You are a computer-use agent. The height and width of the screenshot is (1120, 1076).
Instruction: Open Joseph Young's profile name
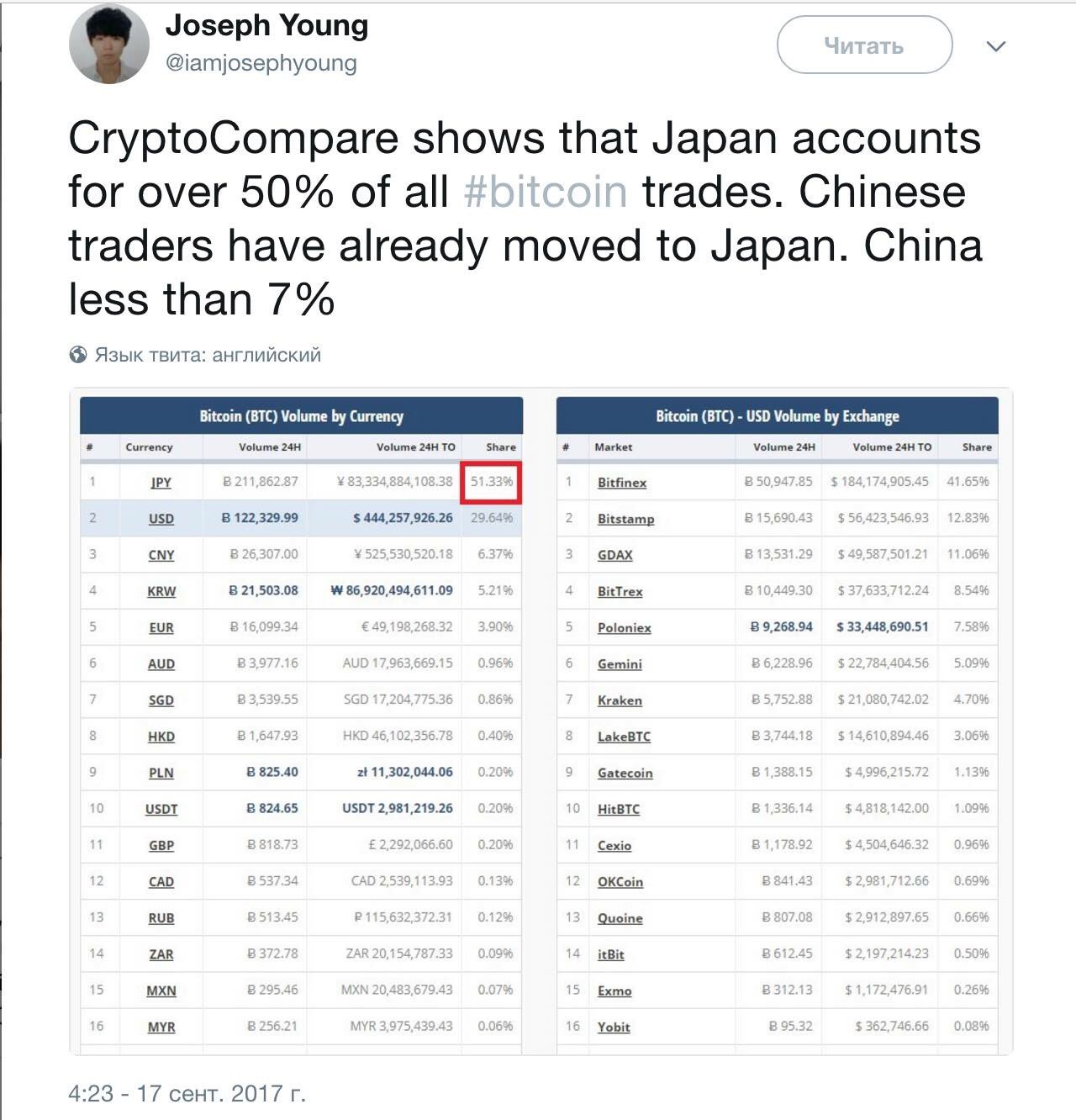click(x=266, y=25)
